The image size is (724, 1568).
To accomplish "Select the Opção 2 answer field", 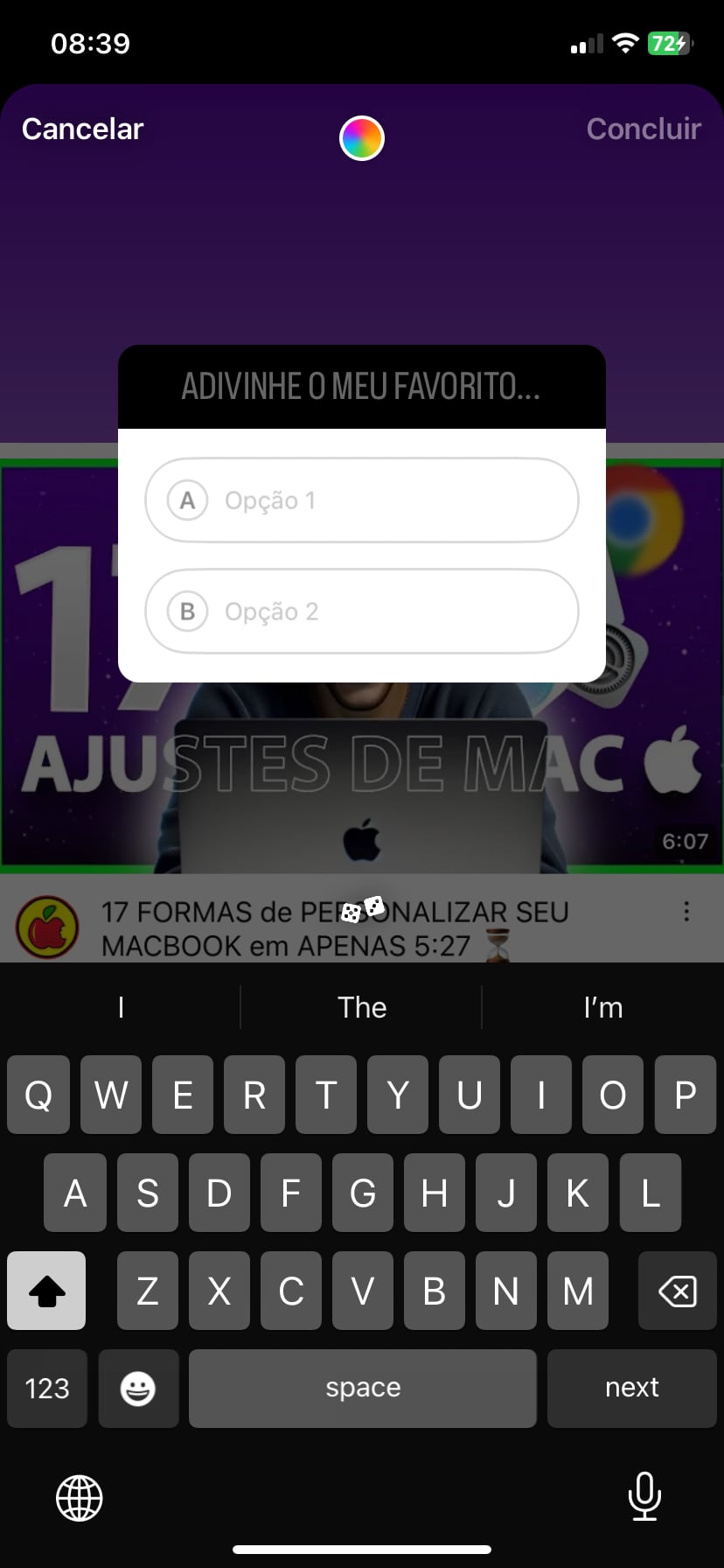I will [385, 612].
